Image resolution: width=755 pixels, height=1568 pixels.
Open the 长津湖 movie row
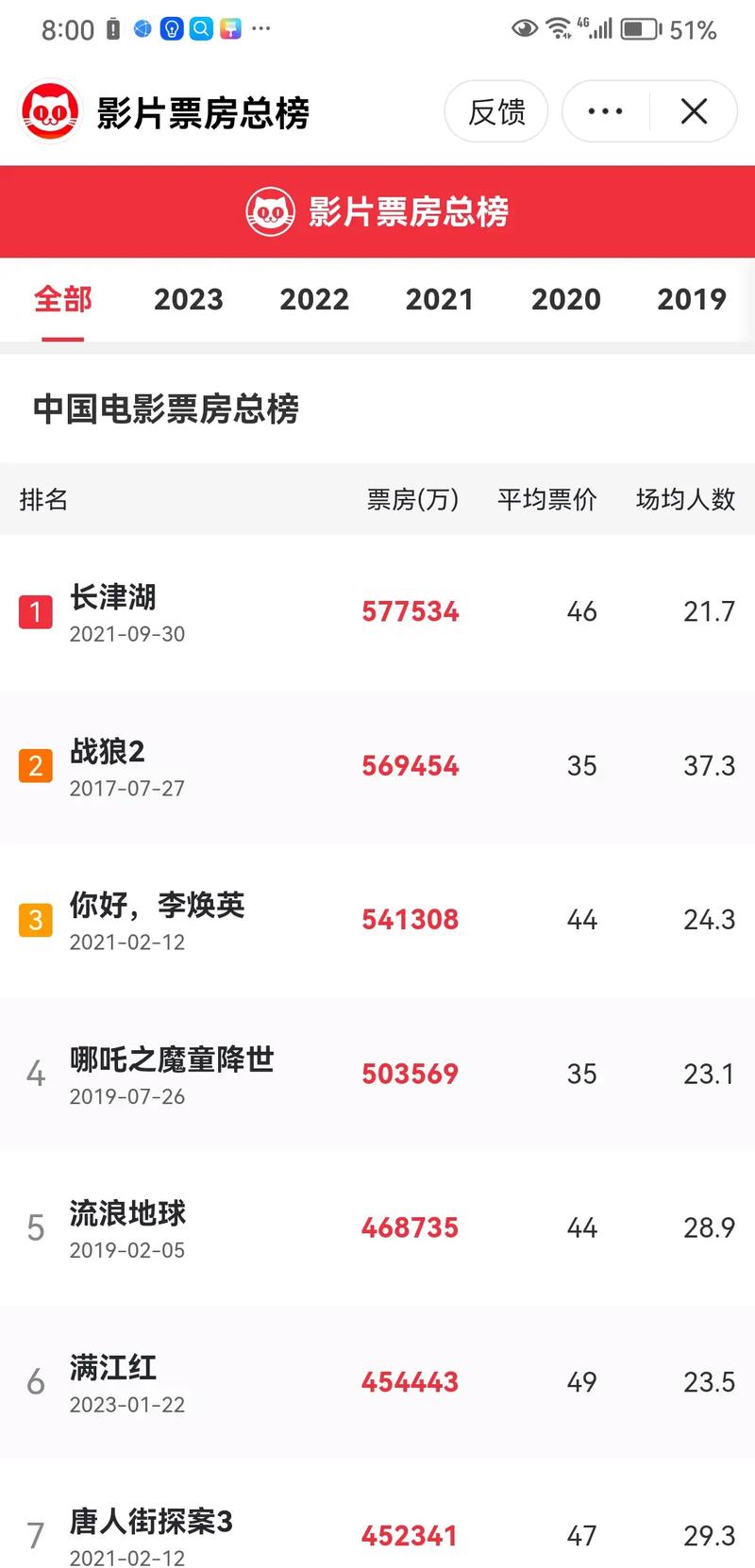point(377,611)
